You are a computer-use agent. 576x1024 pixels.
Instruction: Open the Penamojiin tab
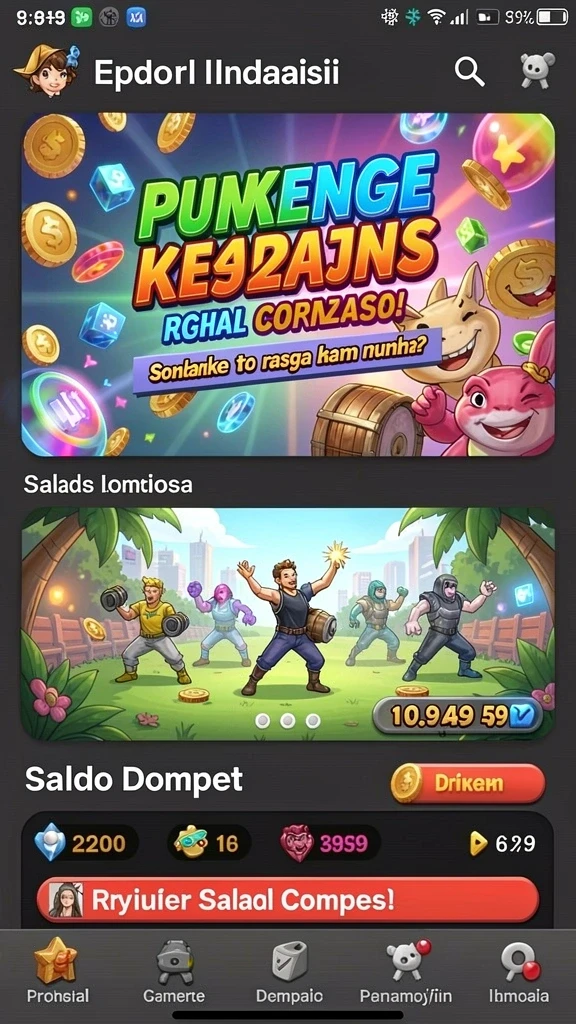[406, 972]
